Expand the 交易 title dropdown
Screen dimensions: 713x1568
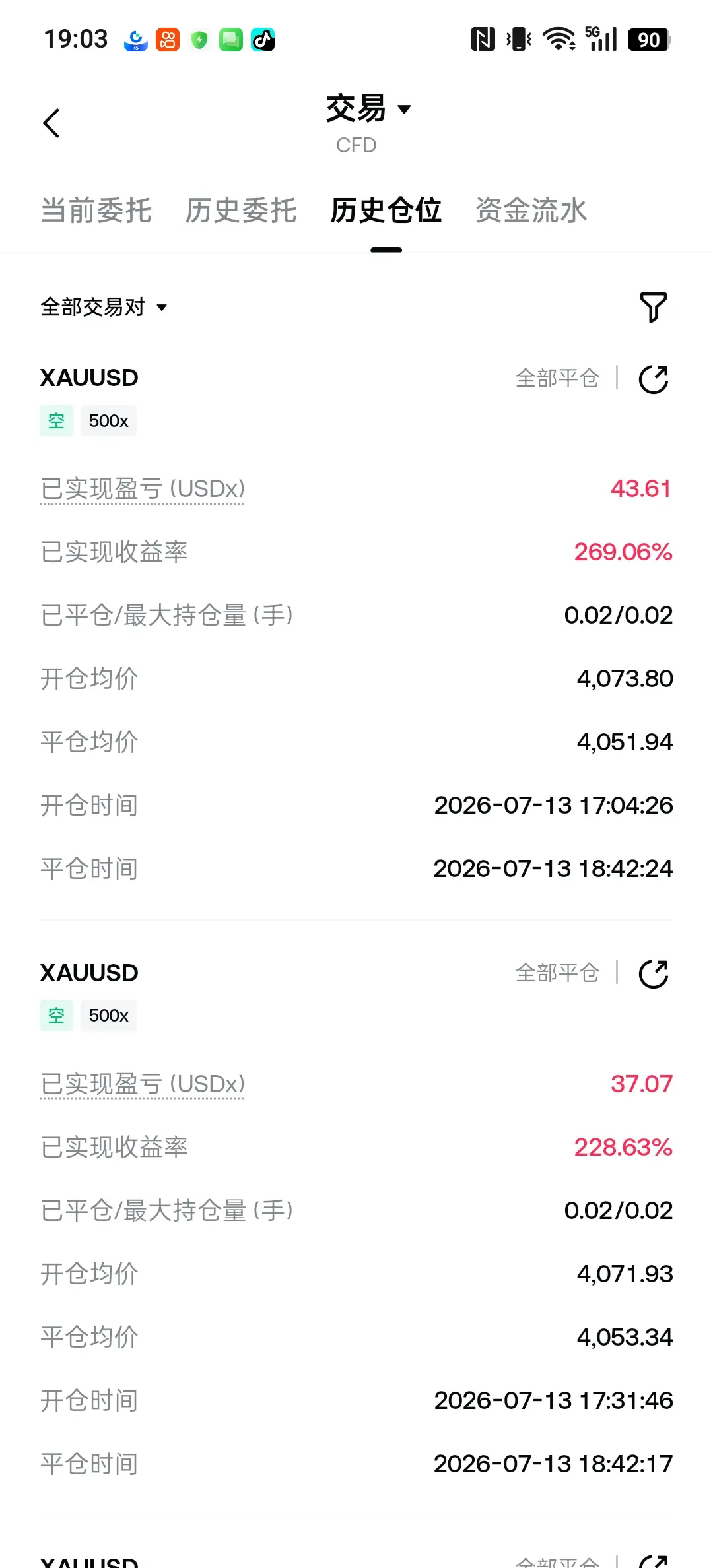click(368, 109)
